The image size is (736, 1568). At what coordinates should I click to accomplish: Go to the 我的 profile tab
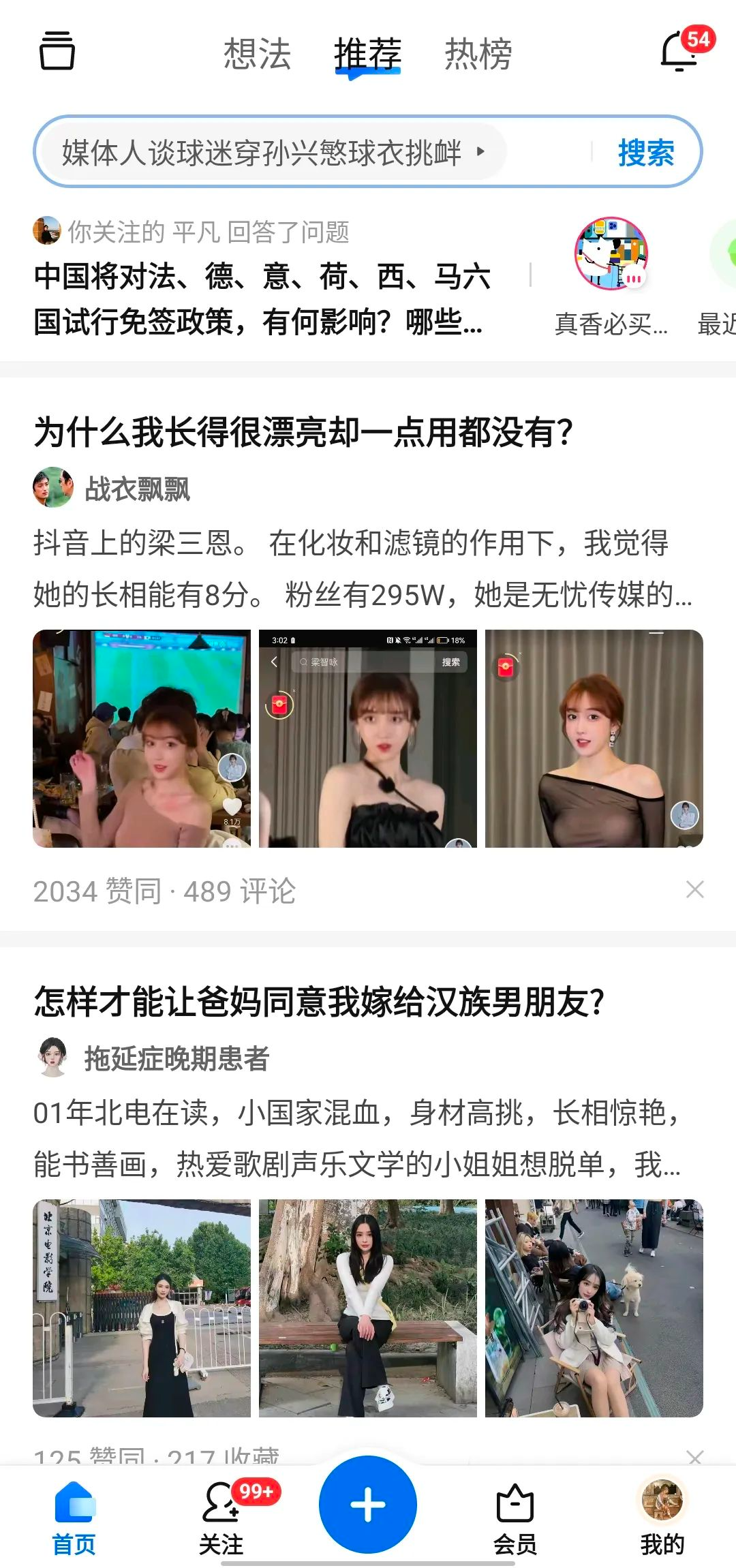(x=662, y=1518)
